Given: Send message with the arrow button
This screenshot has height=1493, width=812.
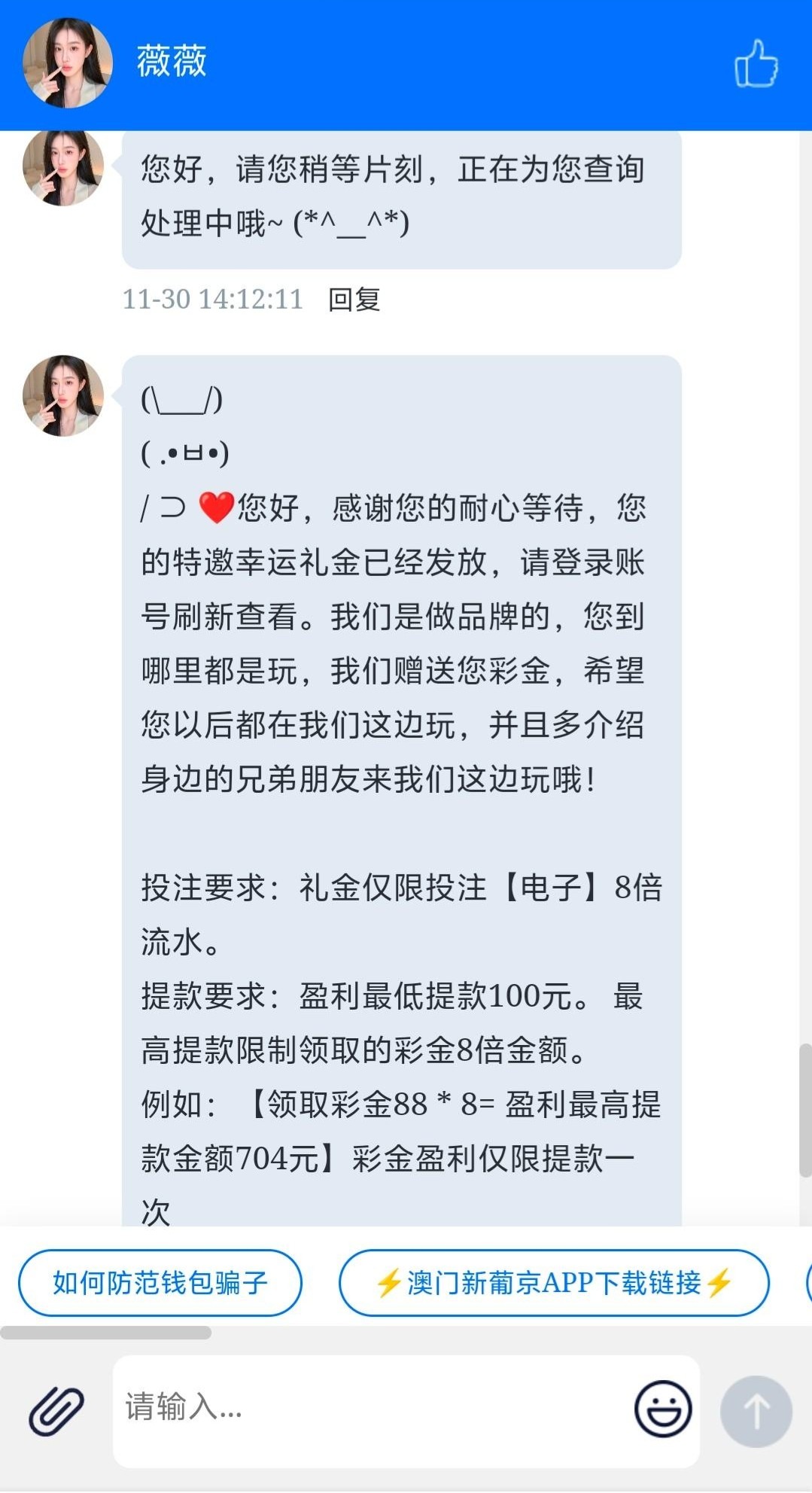Looking at the screenshot, I should tap(756, 1411).
